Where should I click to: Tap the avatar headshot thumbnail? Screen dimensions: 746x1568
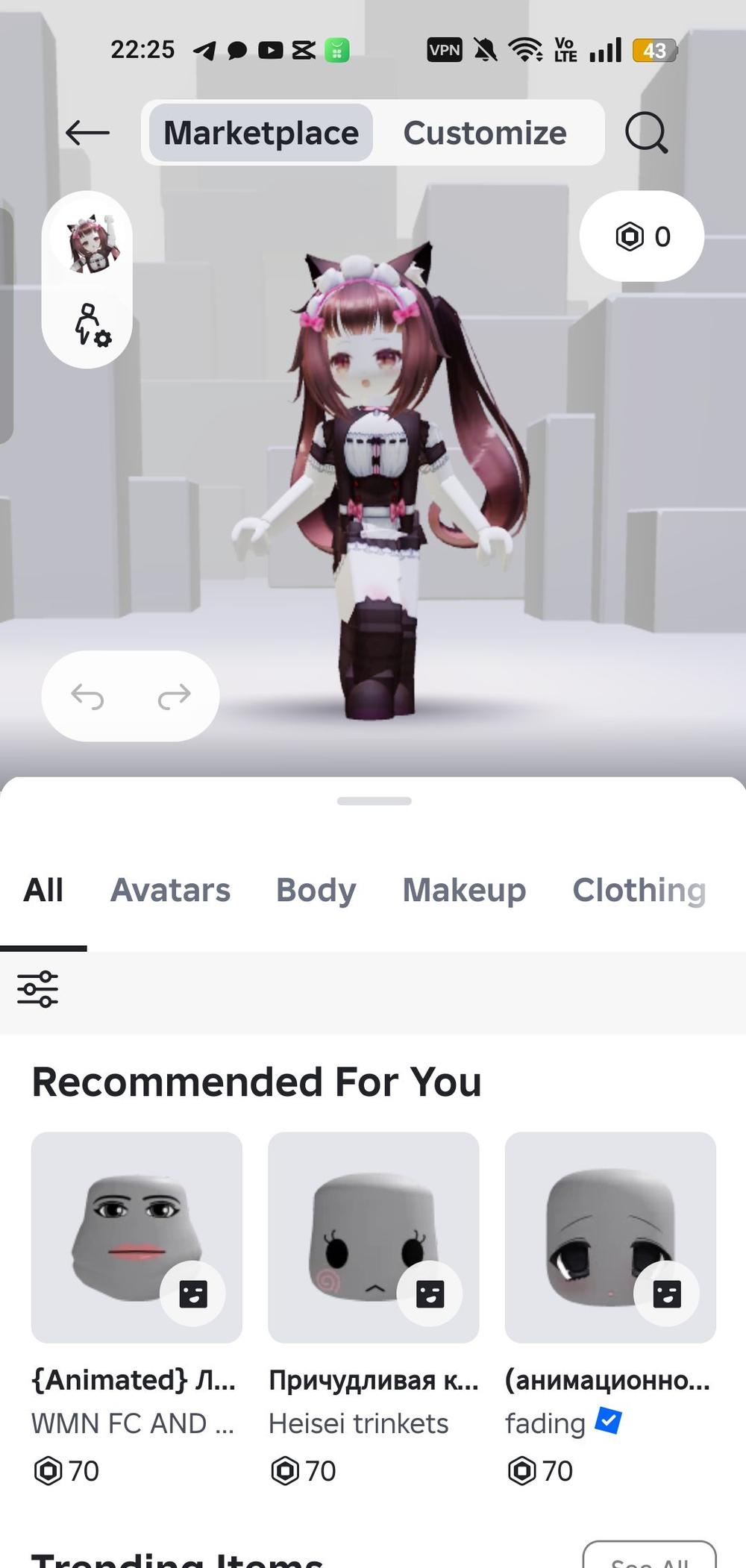88,242
